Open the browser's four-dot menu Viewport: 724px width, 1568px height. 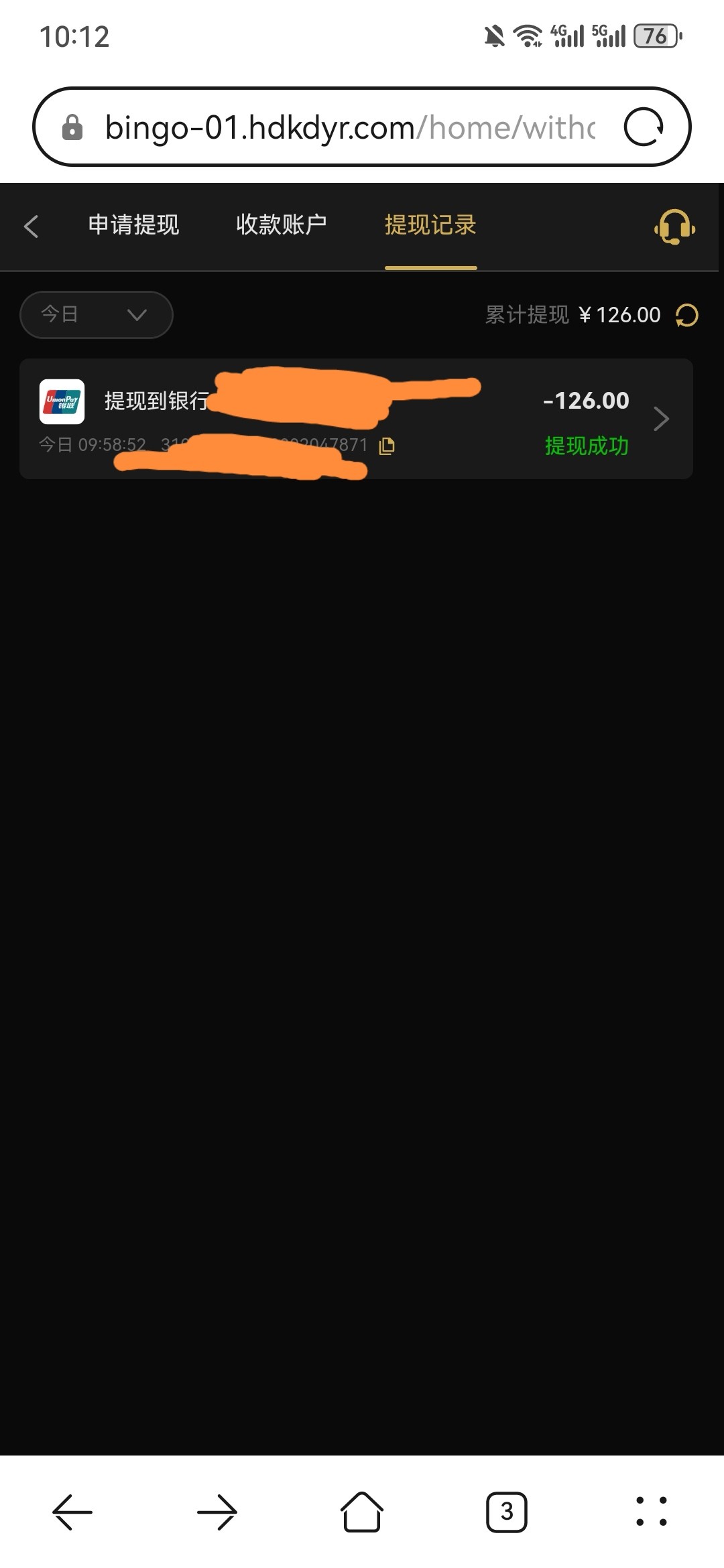[x=651, y=1512]
